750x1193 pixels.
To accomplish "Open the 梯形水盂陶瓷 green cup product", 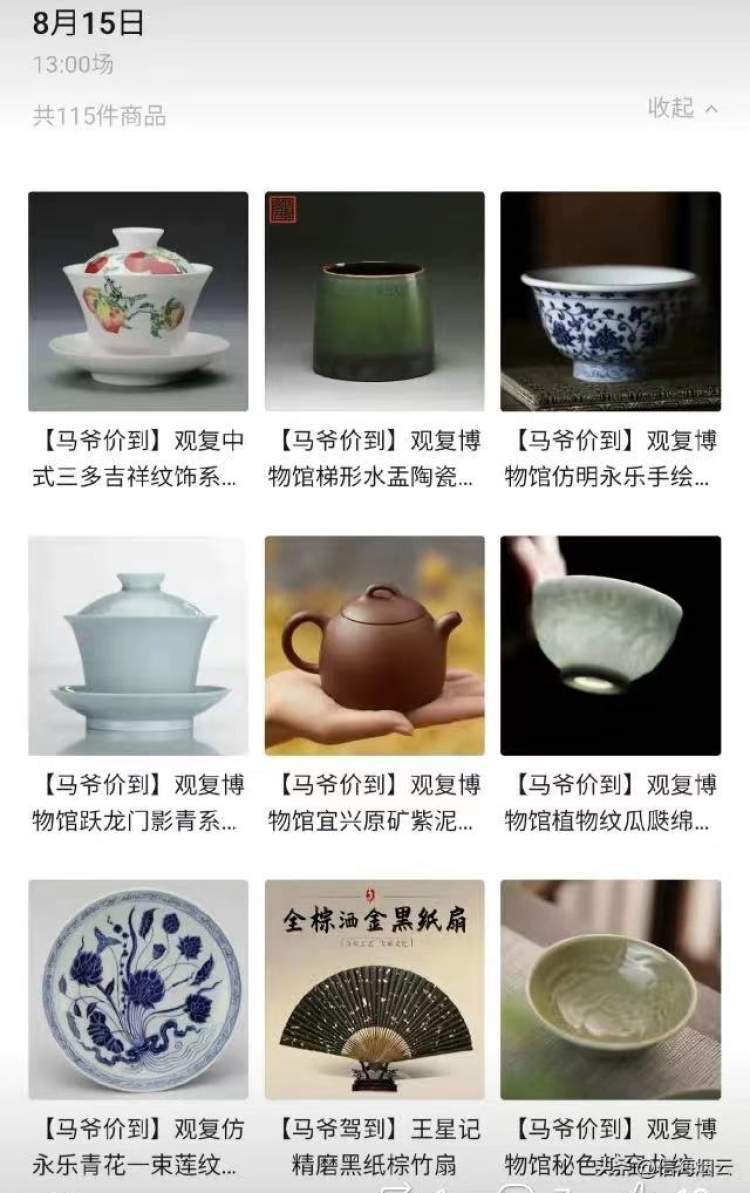I will [374, 301].
